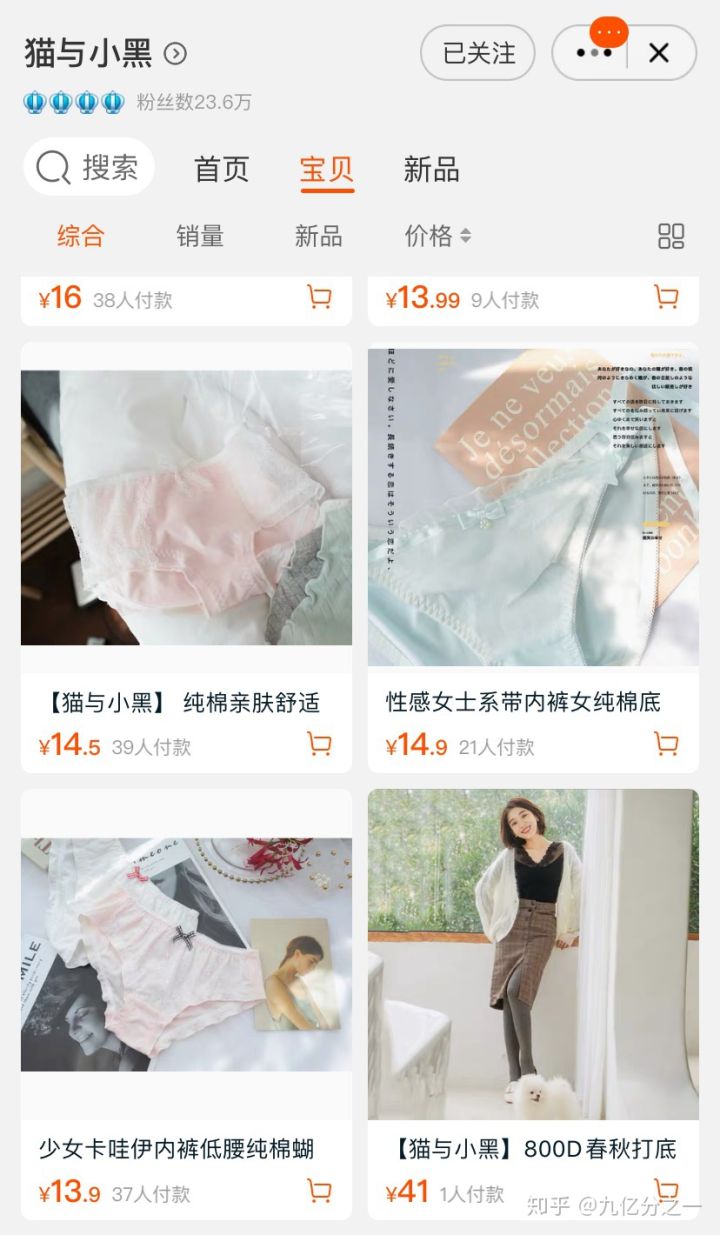
Task: Click the cart icon beside the ¥14.5 item
Action: point(319,745)
